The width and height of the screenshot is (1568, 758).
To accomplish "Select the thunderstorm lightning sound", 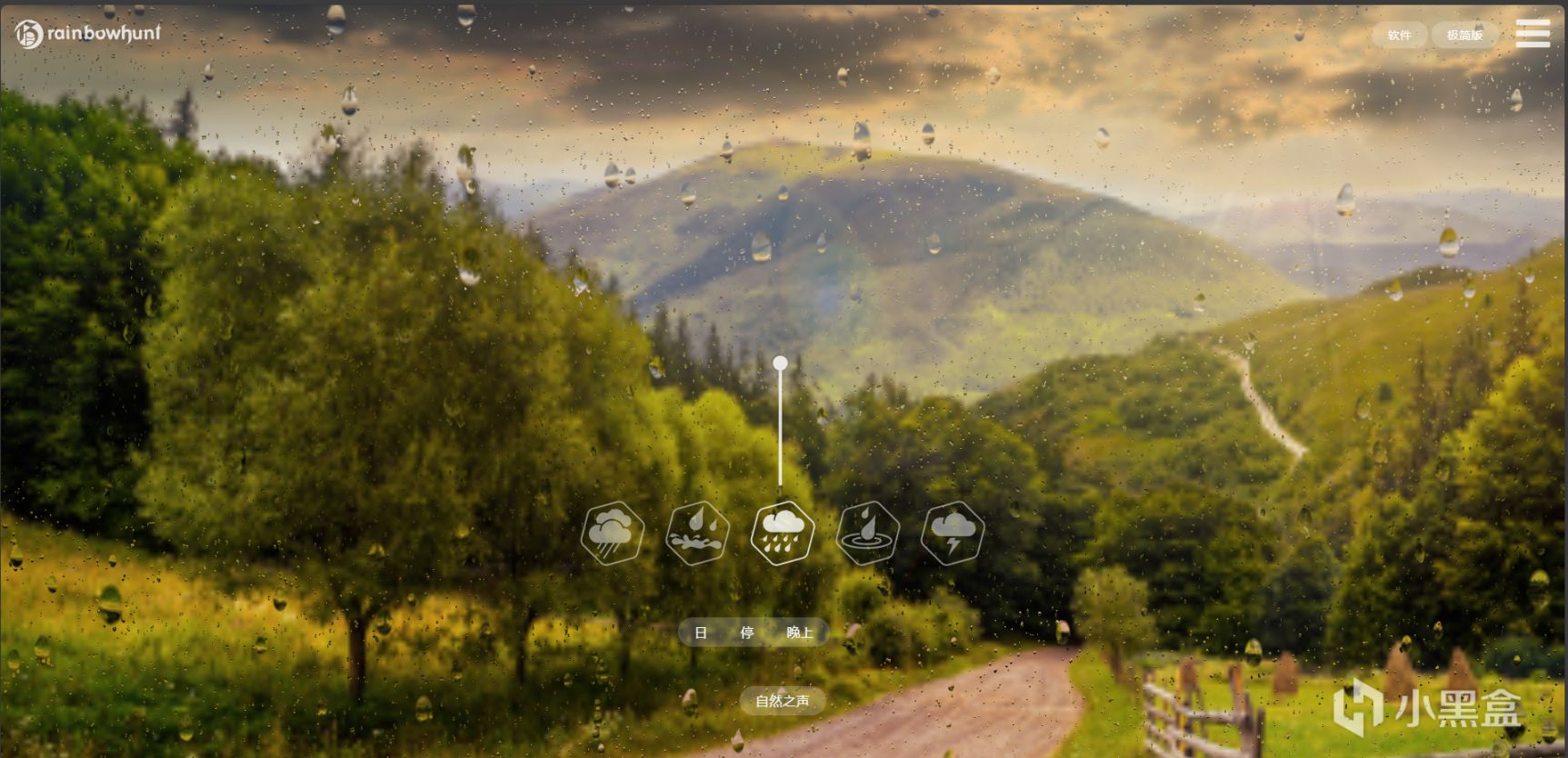I will [x=952, y=533].
